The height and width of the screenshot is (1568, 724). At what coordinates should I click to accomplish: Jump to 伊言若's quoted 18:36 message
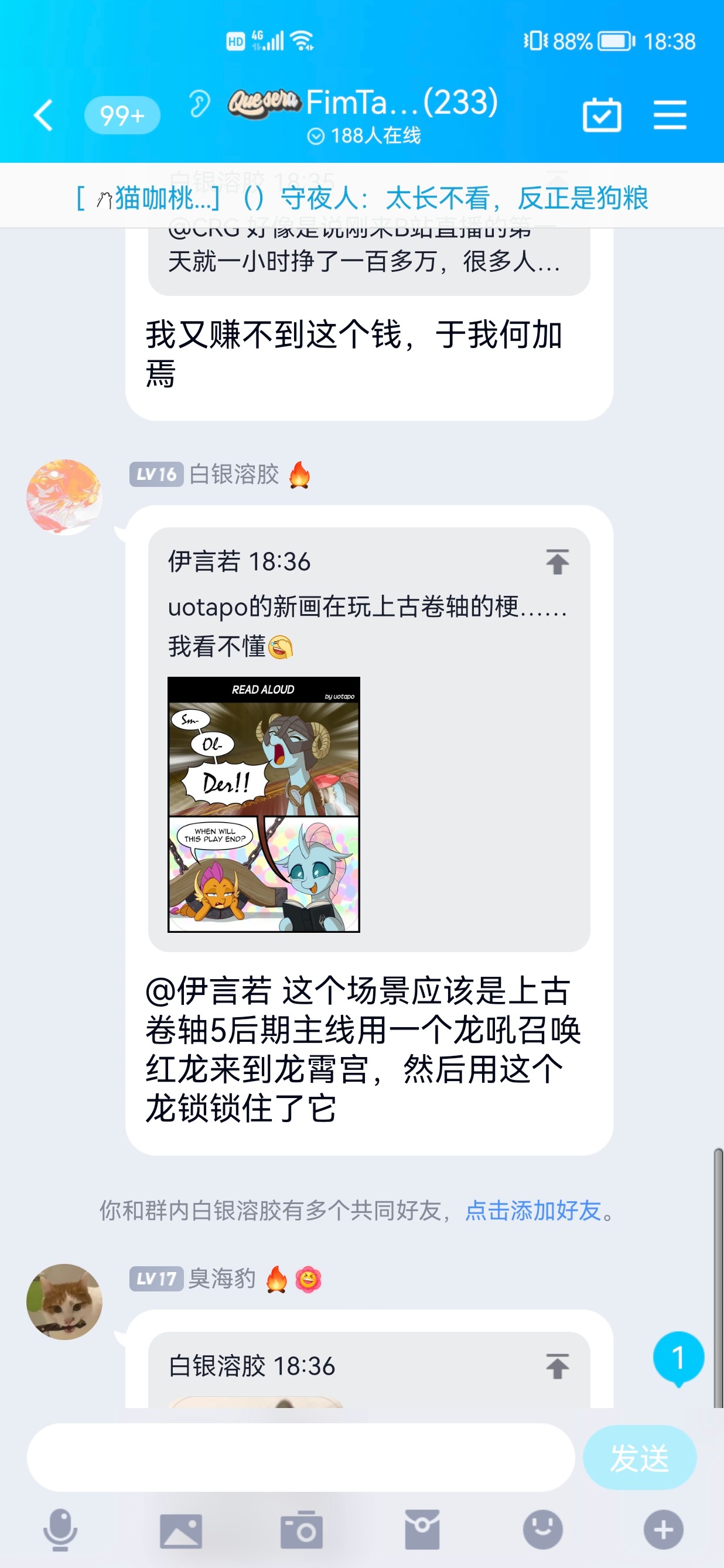(x=556, y=561)
